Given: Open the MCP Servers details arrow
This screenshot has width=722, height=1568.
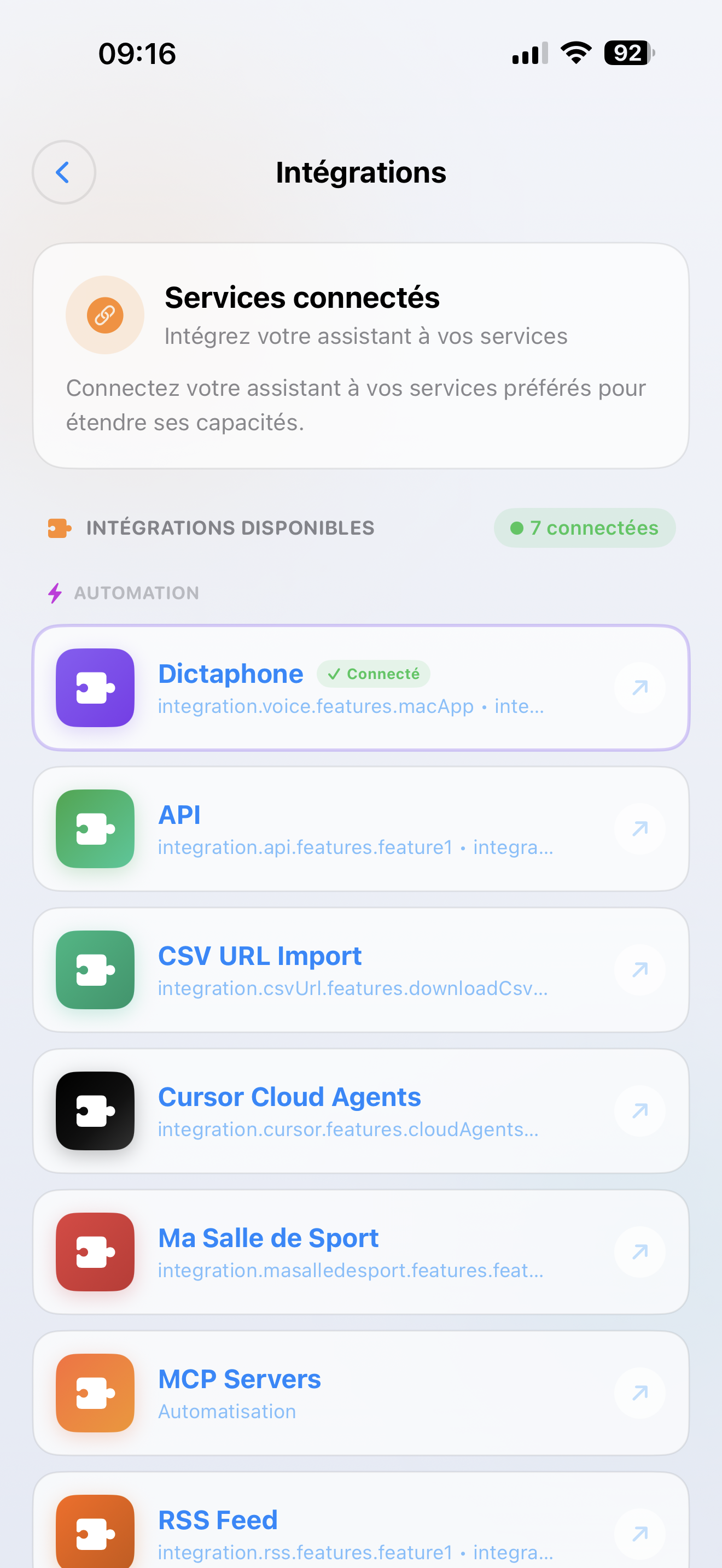Looking at the screenshot, I should coord(639,1393).
